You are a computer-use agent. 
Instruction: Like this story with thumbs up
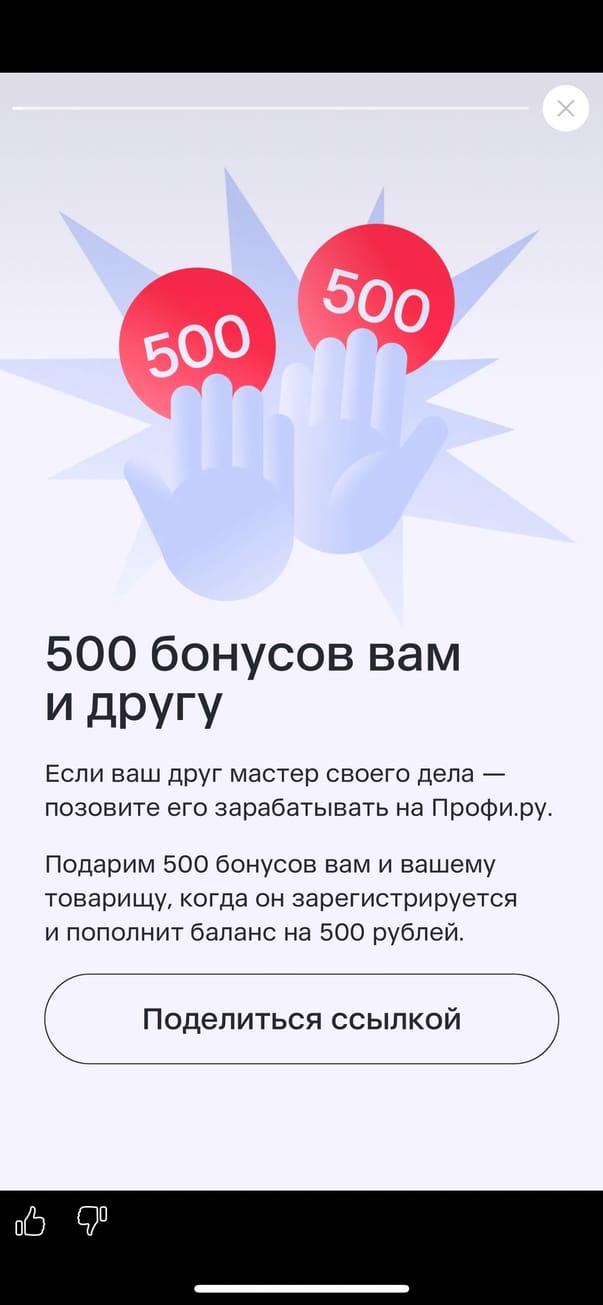31,1221
